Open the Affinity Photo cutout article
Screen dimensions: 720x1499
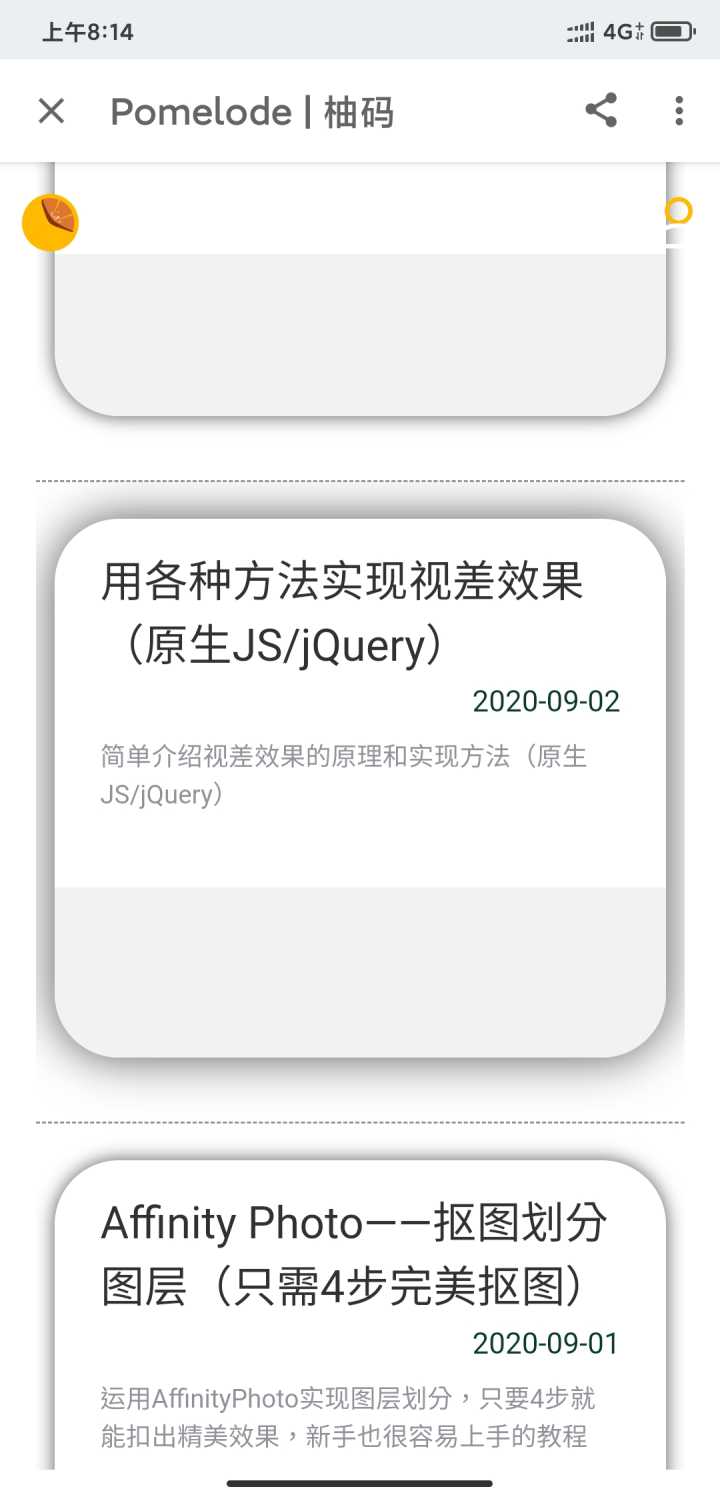point(354,1254)
